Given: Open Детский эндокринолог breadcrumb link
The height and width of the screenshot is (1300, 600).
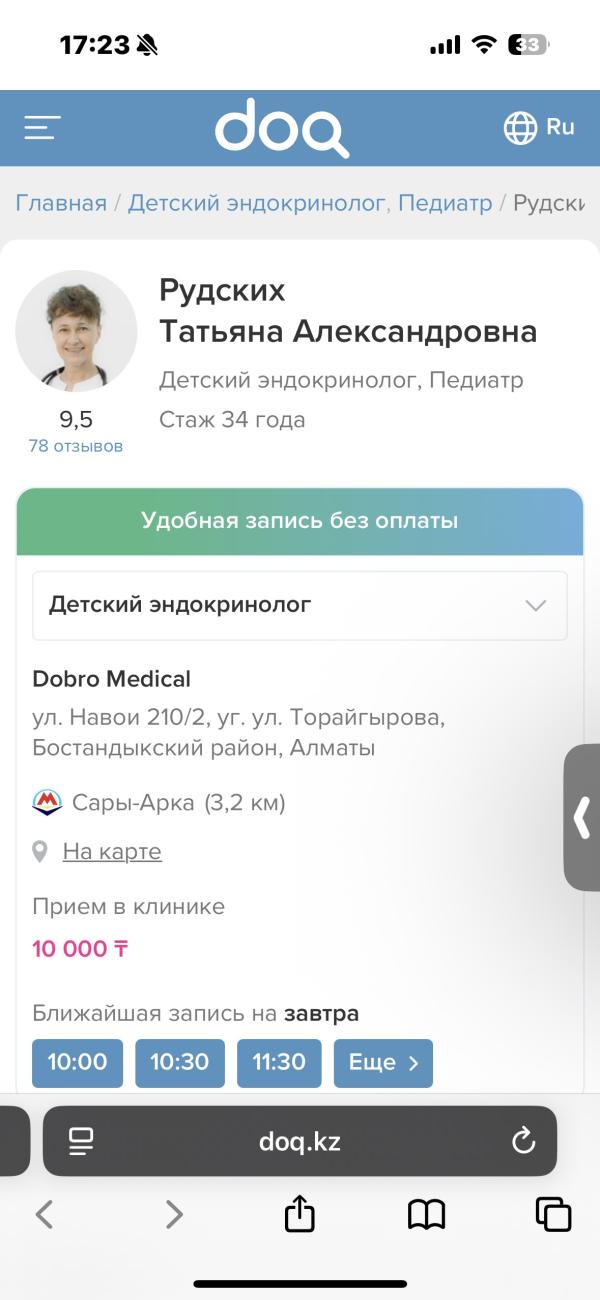Looking at the screenshot, I should 256,203.
